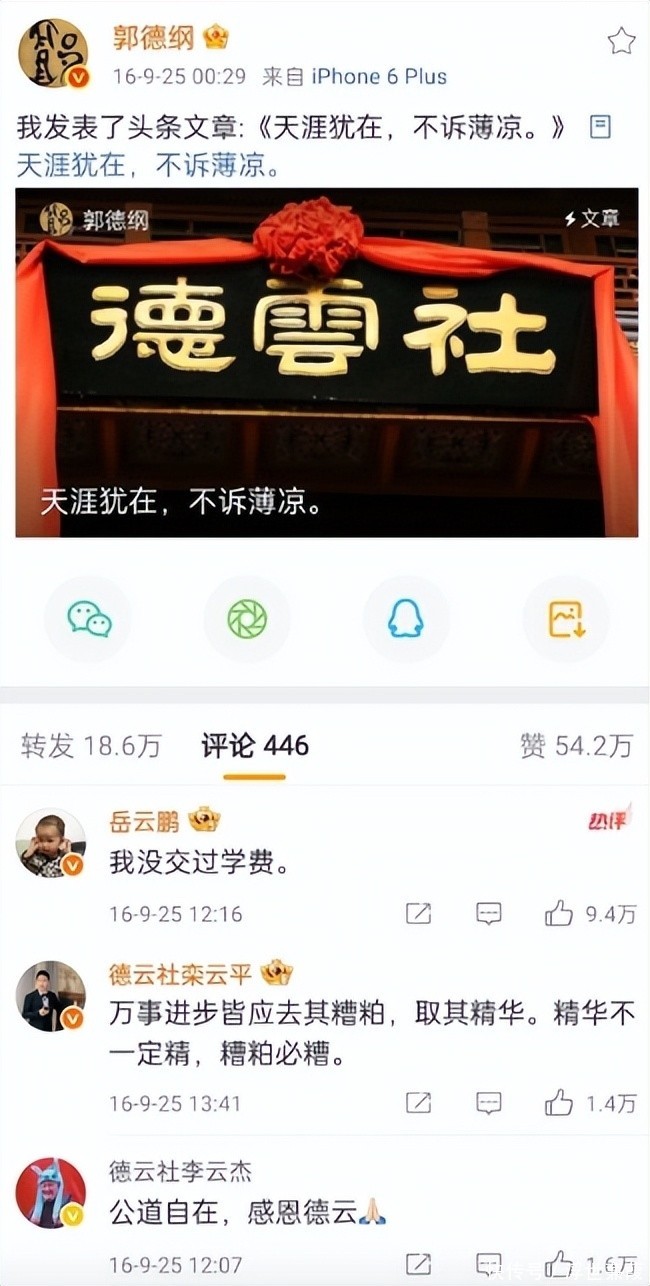The height and width of the screenshot is (1286, 650).
Task: Switch to the 赞 tab
Action: 576,745
